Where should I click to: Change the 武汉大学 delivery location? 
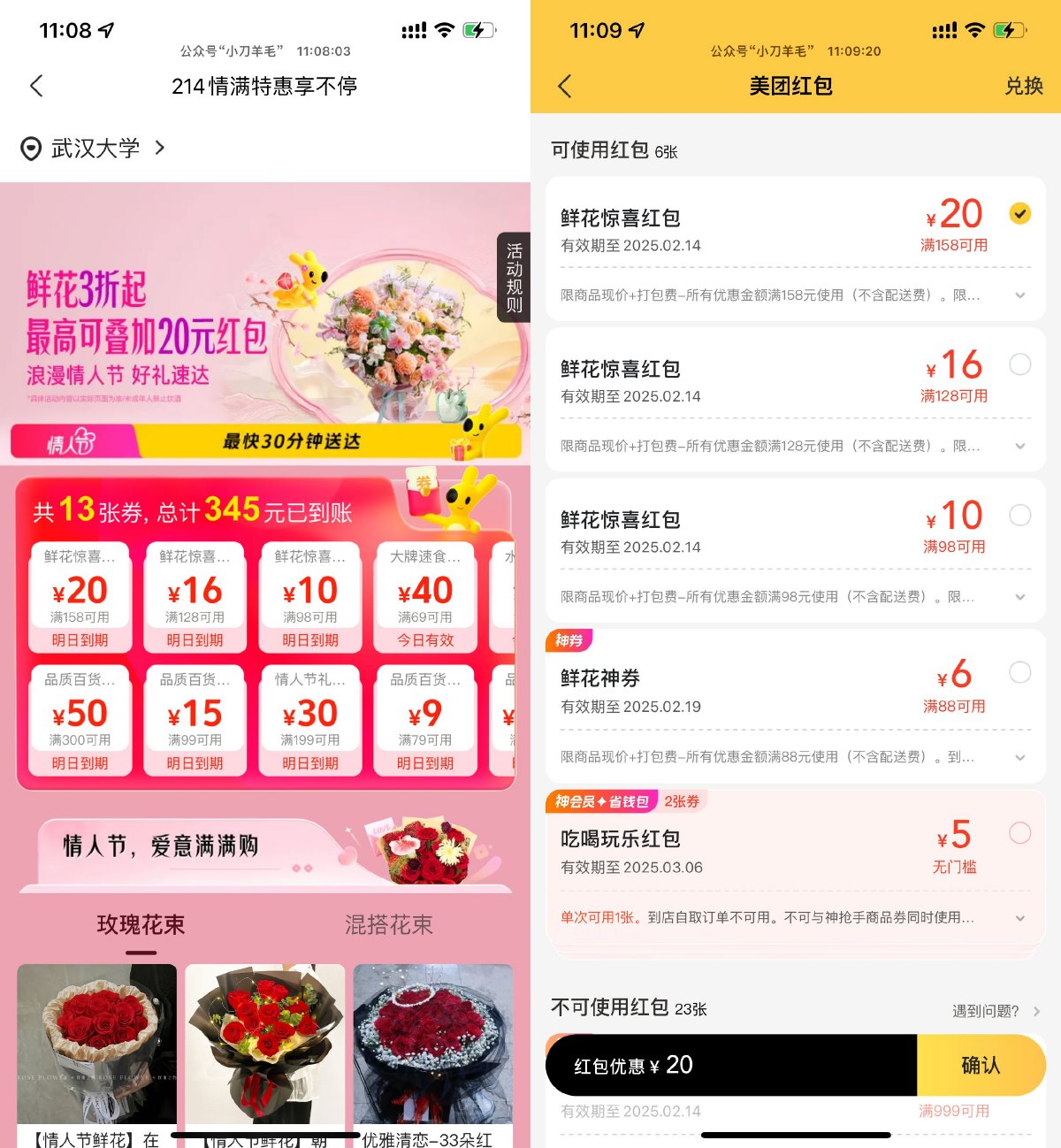[x=95, y=149]
